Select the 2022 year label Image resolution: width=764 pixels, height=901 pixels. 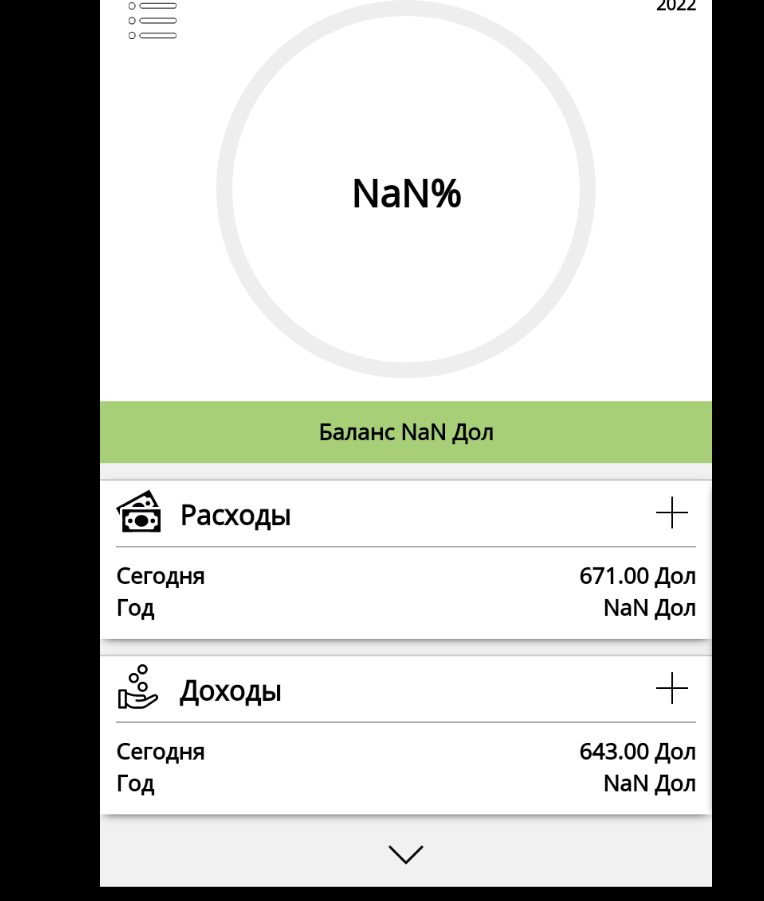pos(676,7)
